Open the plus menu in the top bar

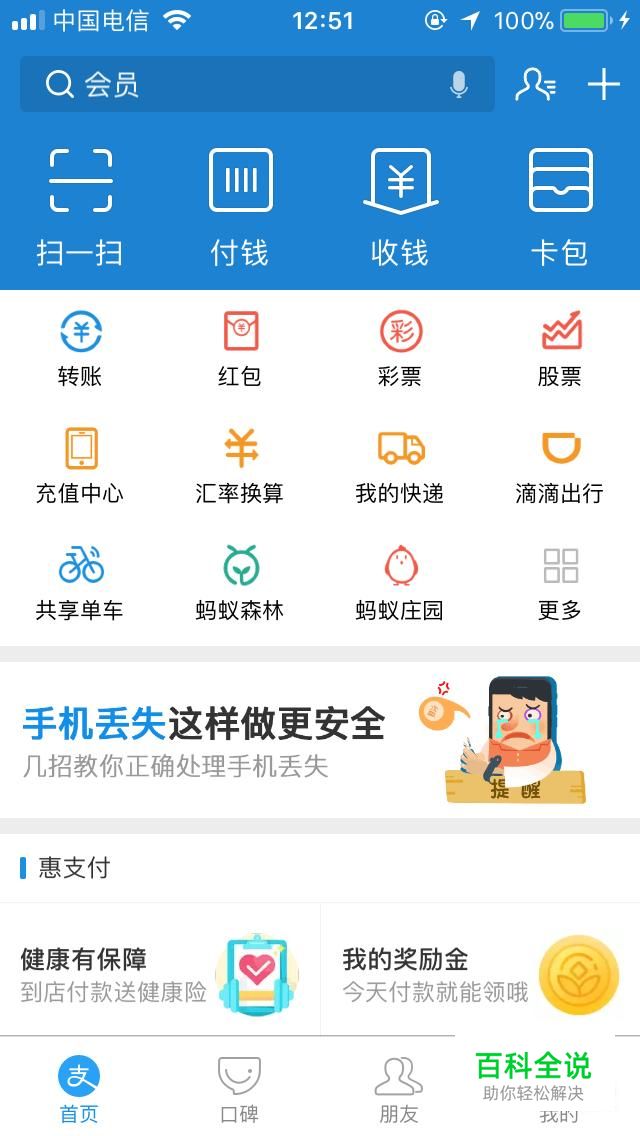[603, 85]
